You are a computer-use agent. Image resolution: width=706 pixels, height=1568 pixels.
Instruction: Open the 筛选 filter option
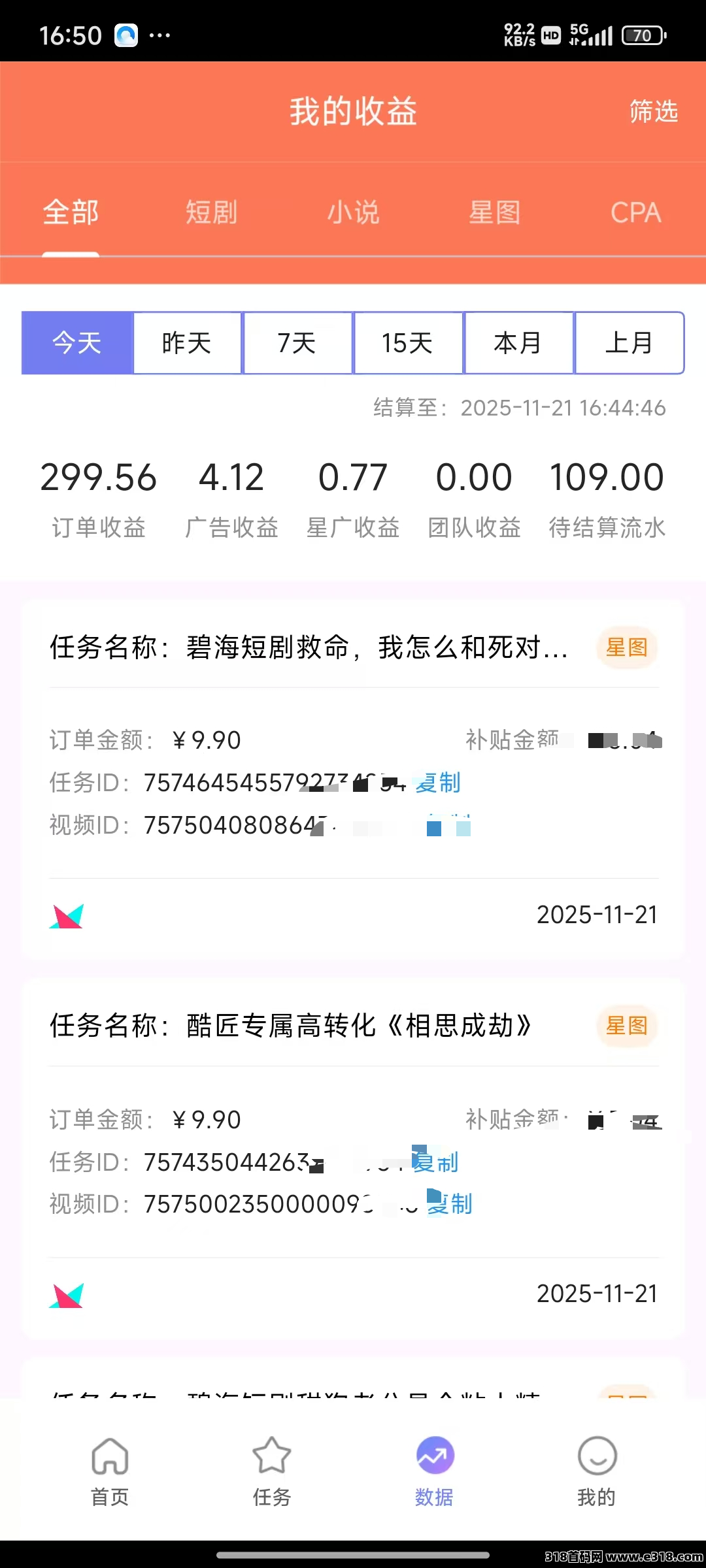point(653,112)
